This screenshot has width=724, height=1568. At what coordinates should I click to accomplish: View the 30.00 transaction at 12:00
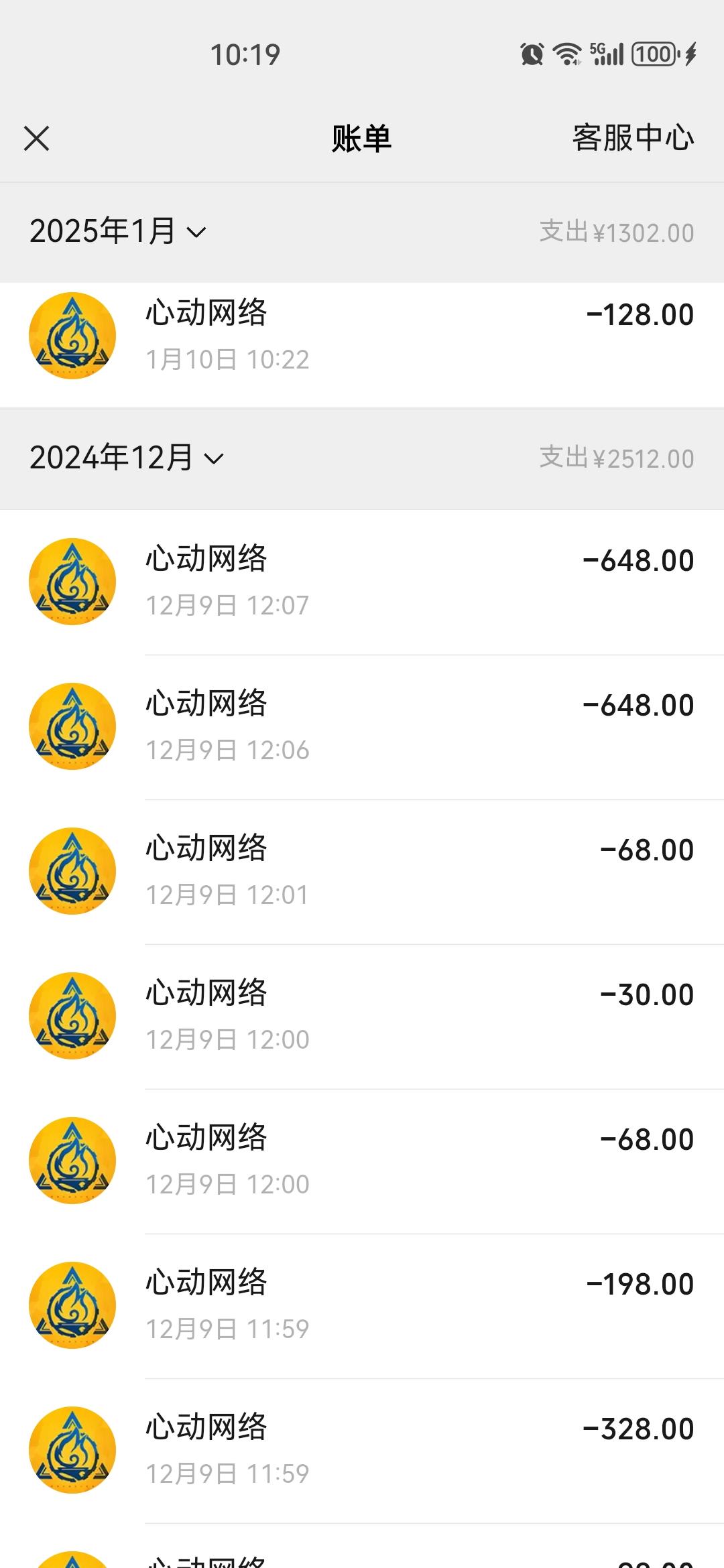pyautogui.click(x=362, y=1017)
